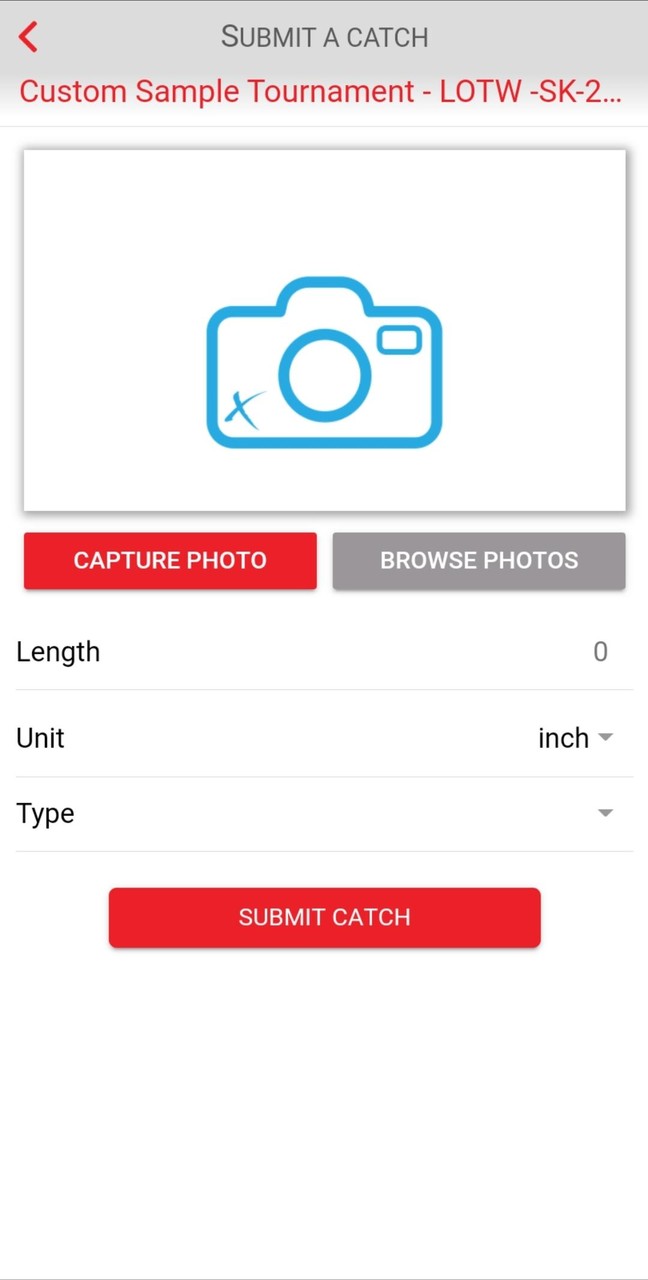Open Browse Photos to pick an image

[x=479, y=560]
